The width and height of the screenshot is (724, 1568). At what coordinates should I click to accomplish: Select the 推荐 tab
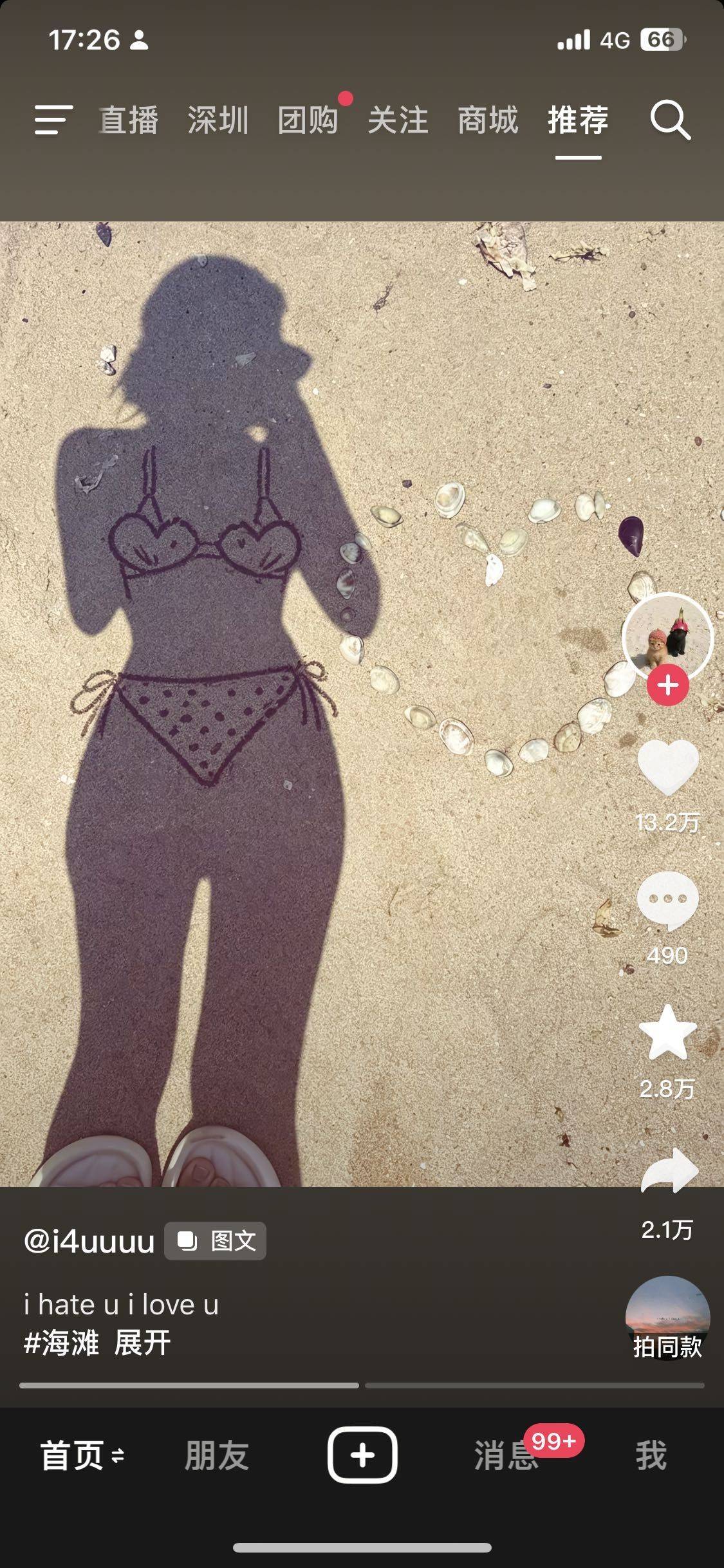[x=578, y=120]
